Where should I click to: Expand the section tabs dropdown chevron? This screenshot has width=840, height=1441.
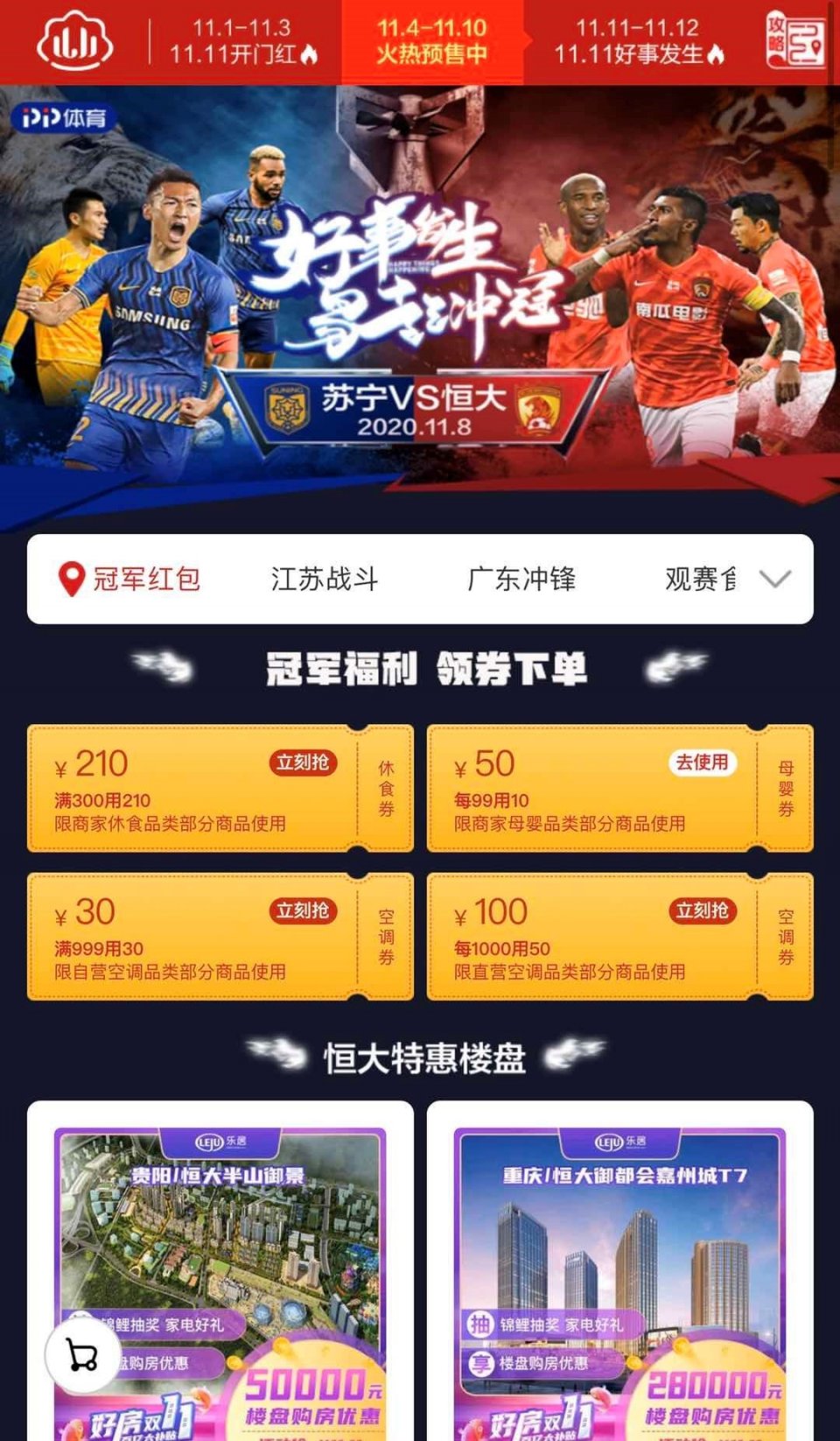click(x=775, y=579)
